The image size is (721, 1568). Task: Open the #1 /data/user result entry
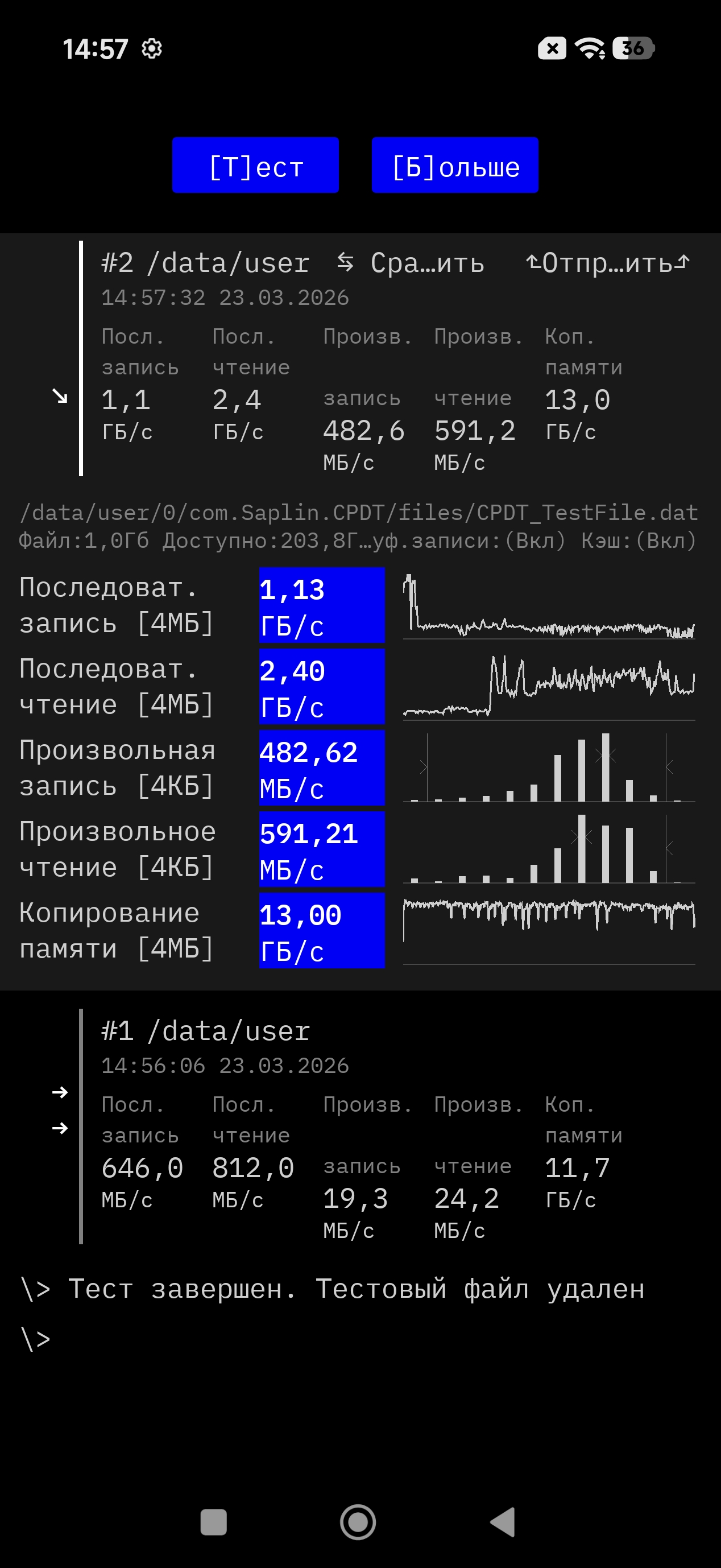coord(206,1031)
